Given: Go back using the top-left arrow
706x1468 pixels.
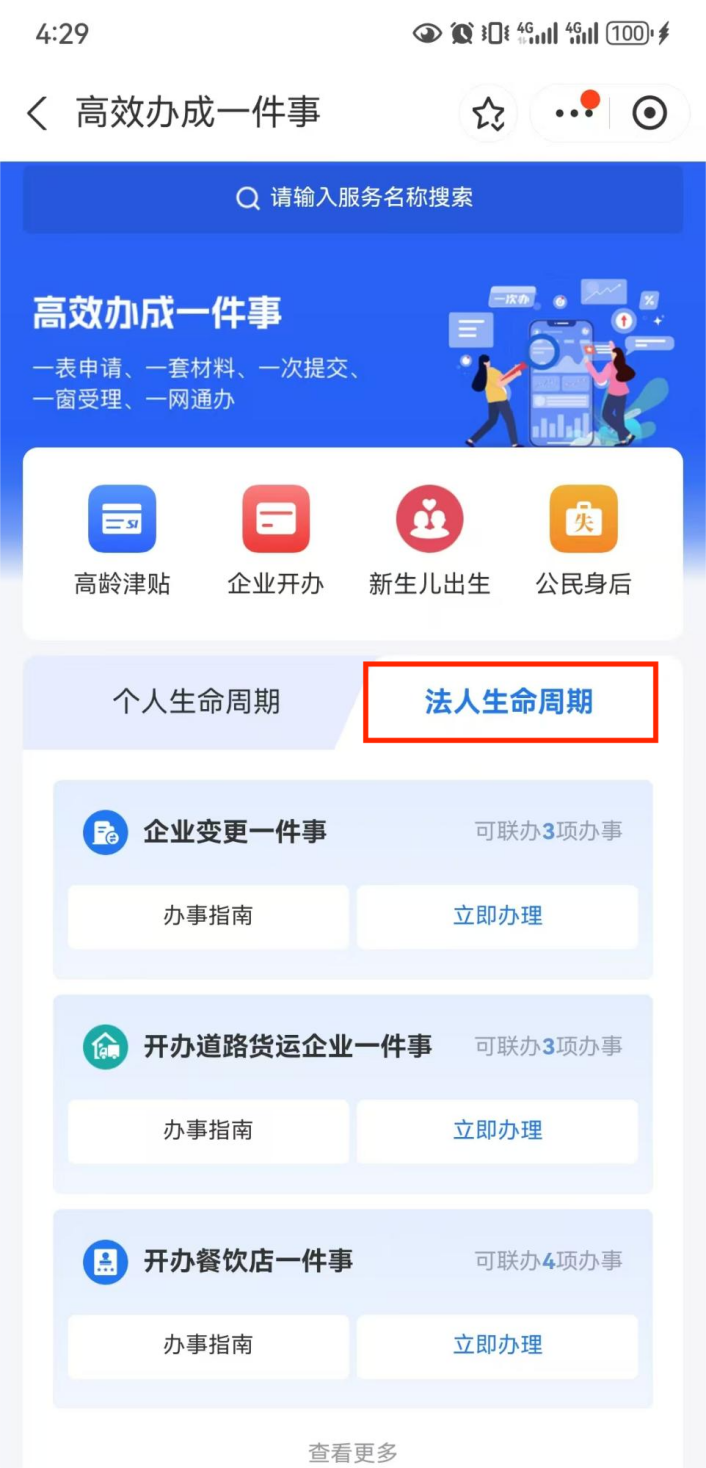Looking at the screenshot, I should coord(38,114).
